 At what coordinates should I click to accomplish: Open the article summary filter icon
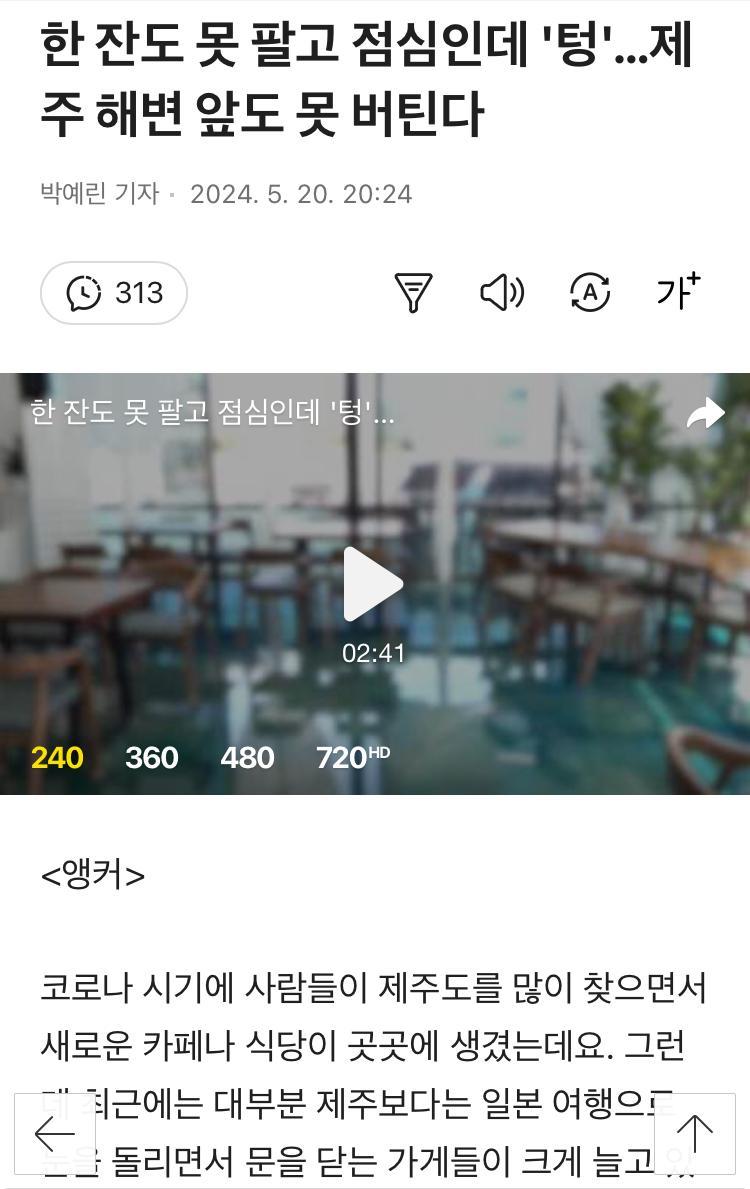412,293
